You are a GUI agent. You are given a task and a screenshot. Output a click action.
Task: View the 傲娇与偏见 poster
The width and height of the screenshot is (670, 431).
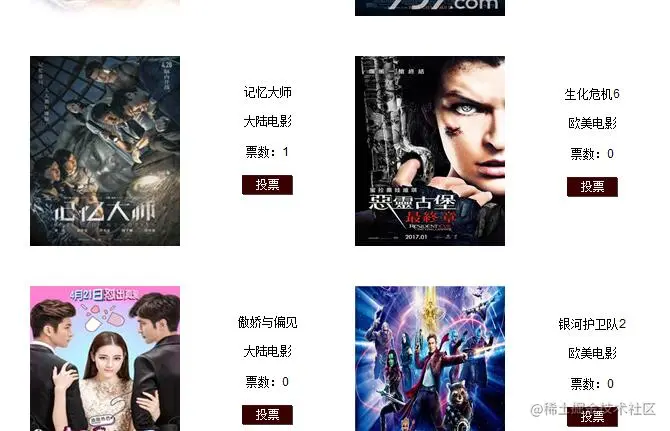tap(105, 358)
